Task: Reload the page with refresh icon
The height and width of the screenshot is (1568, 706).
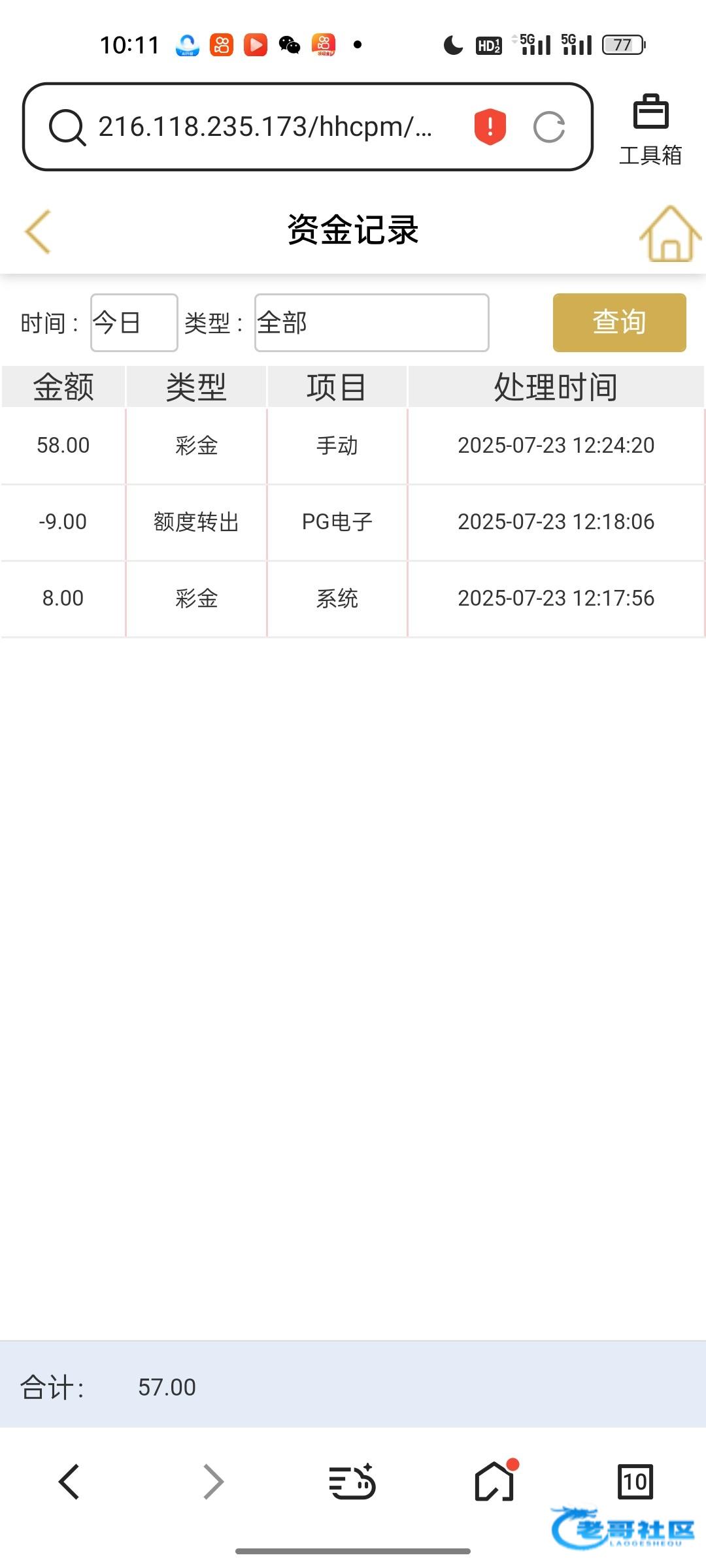Action: 549,127
